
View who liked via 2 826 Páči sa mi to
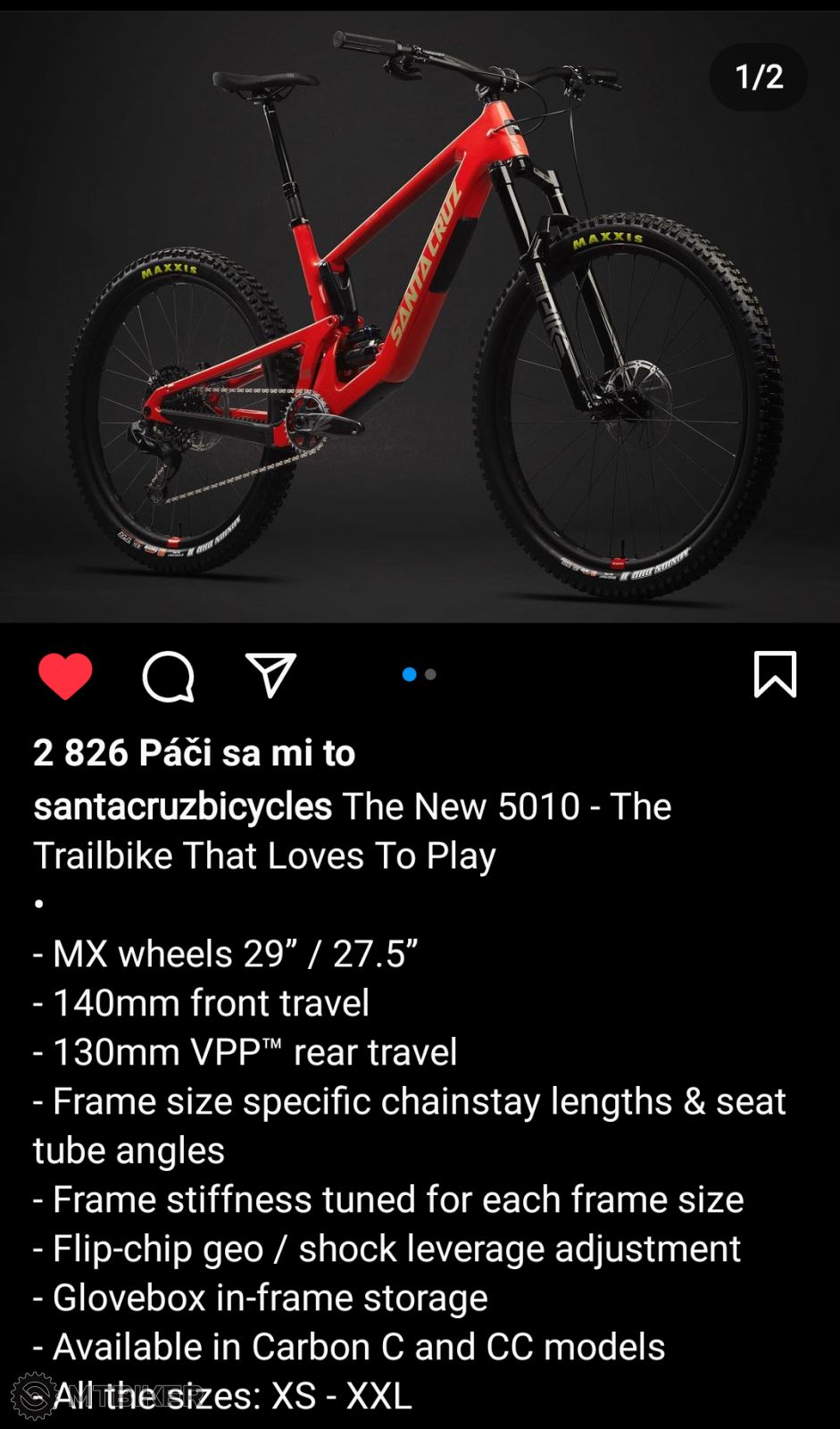click(x=194, y=753)
